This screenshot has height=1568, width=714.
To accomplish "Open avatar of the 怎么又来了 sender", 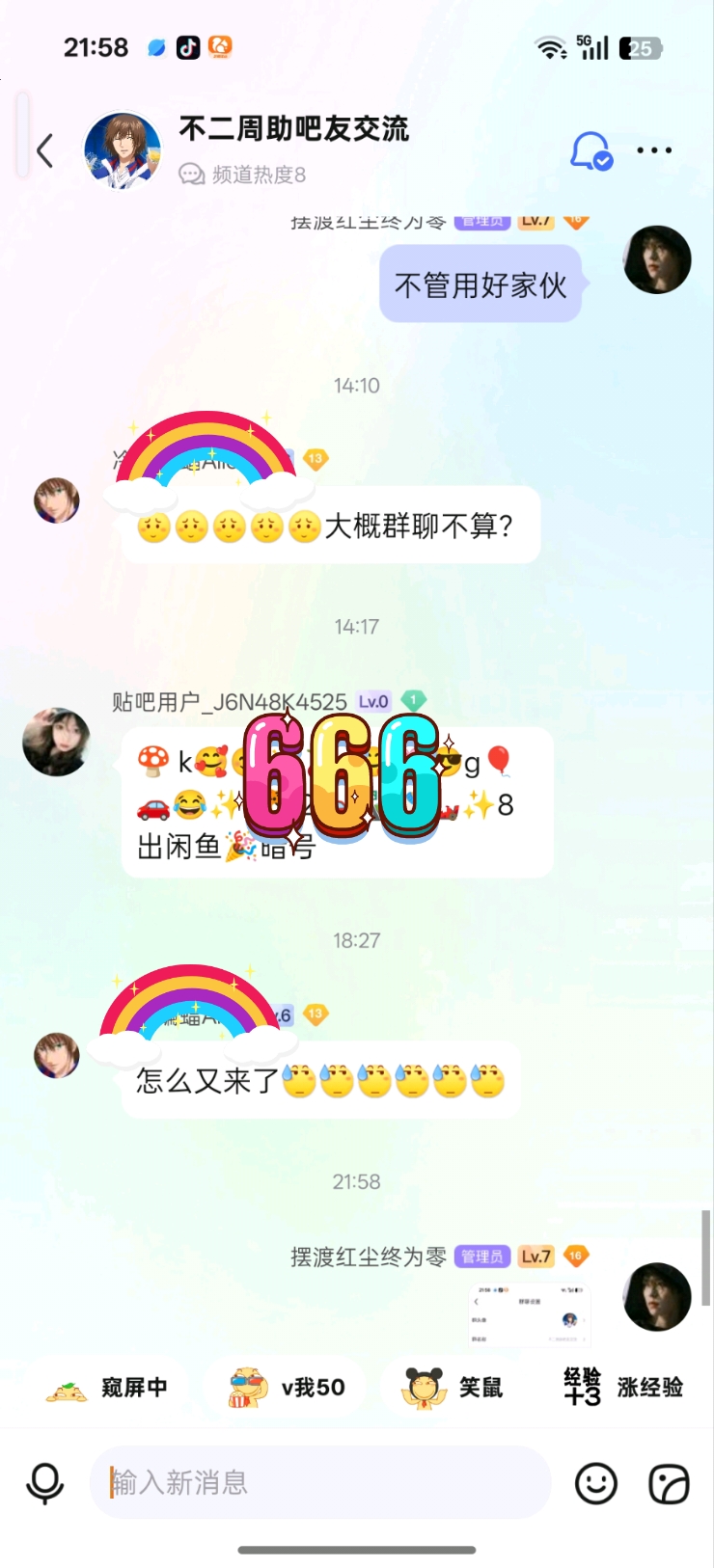I will (x=56, y=1055).
